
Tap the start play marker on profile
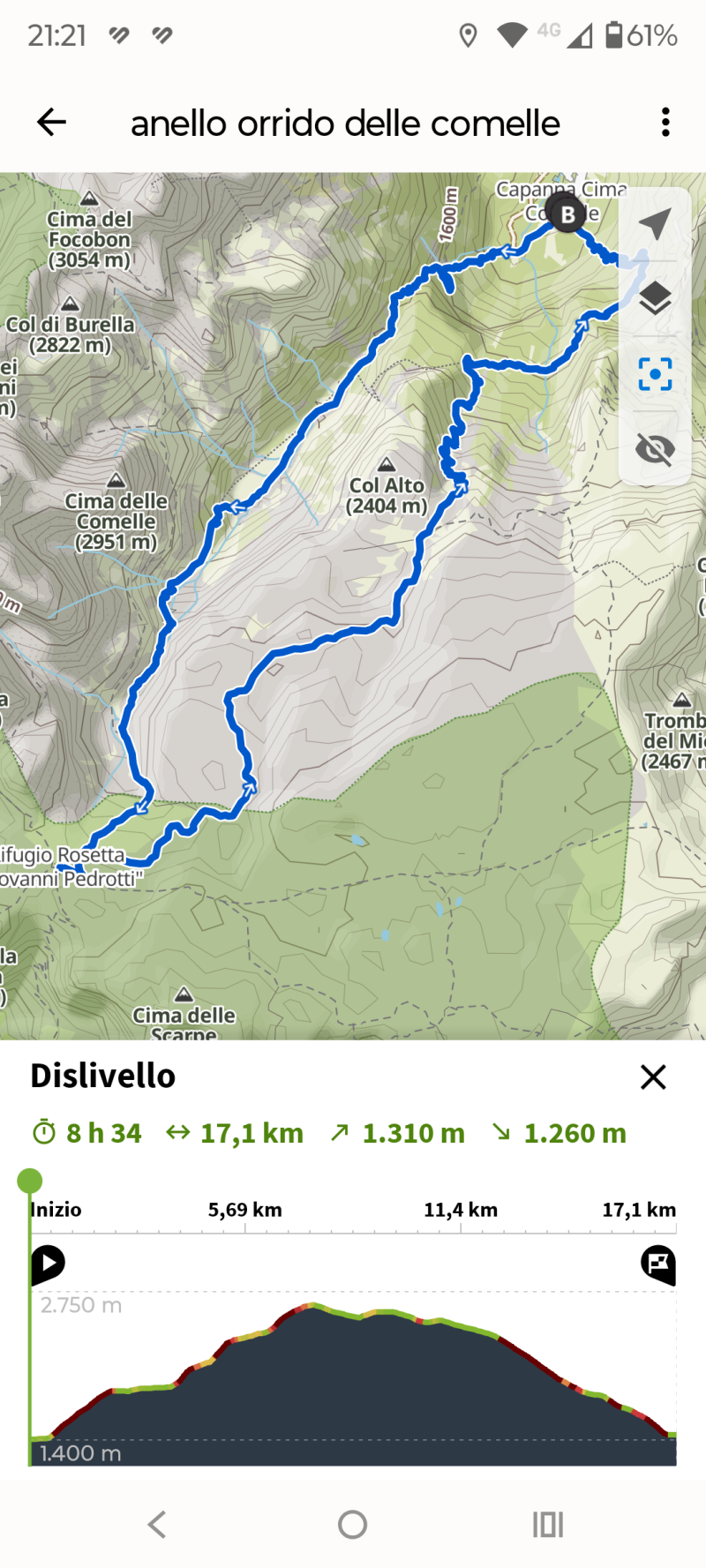[48, 1264]
